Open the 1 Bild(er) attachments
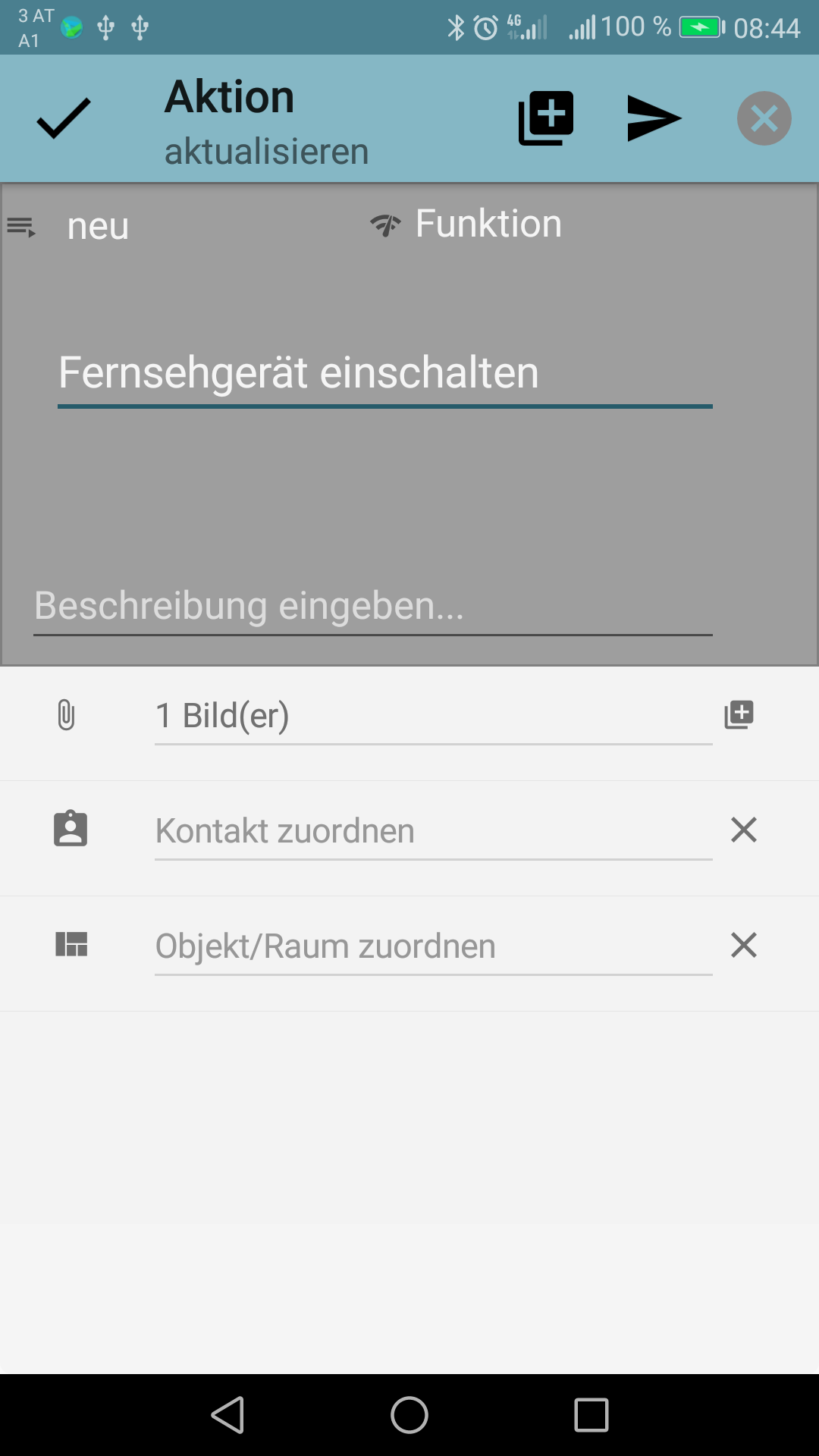This screenshot has height=1456, width=819. 432,716
